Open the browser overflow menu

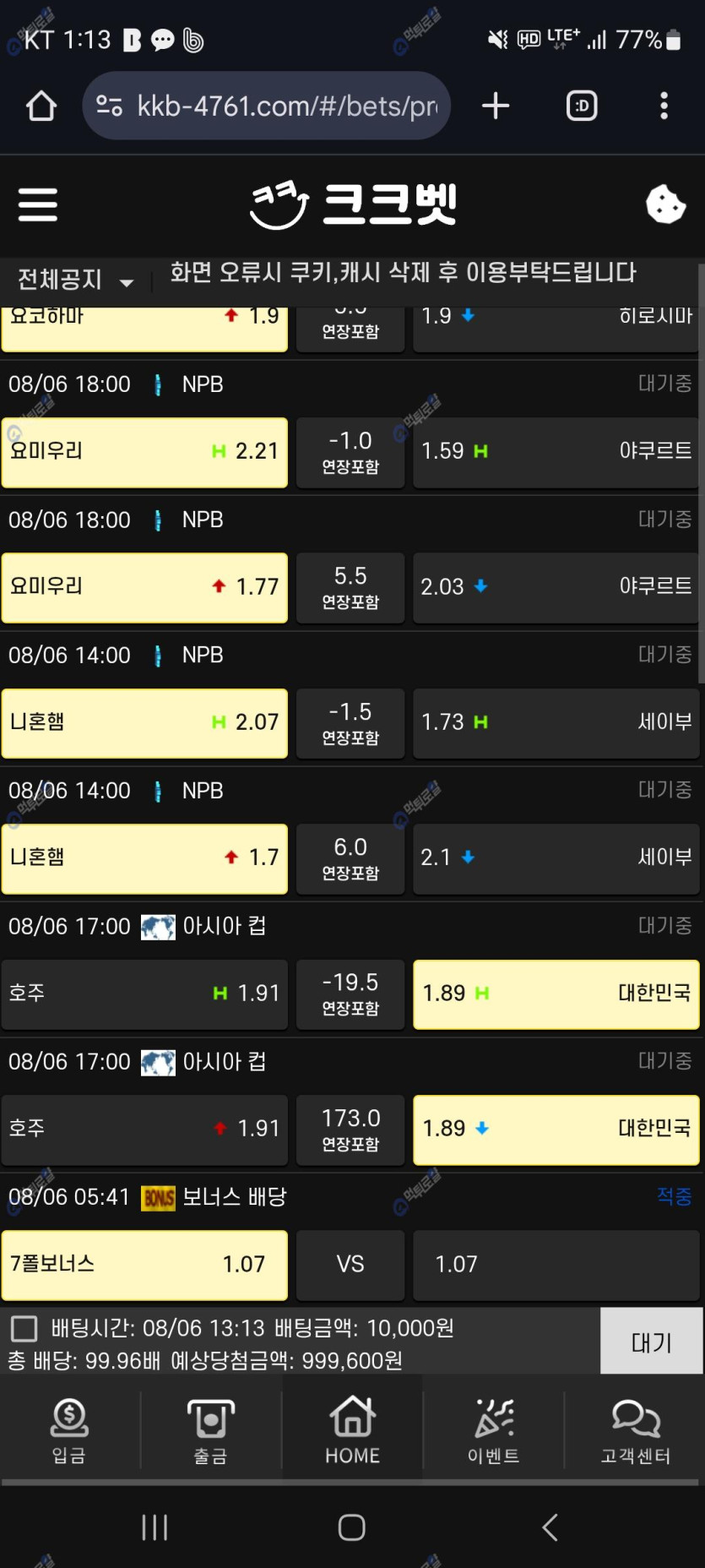pos(664,106)
